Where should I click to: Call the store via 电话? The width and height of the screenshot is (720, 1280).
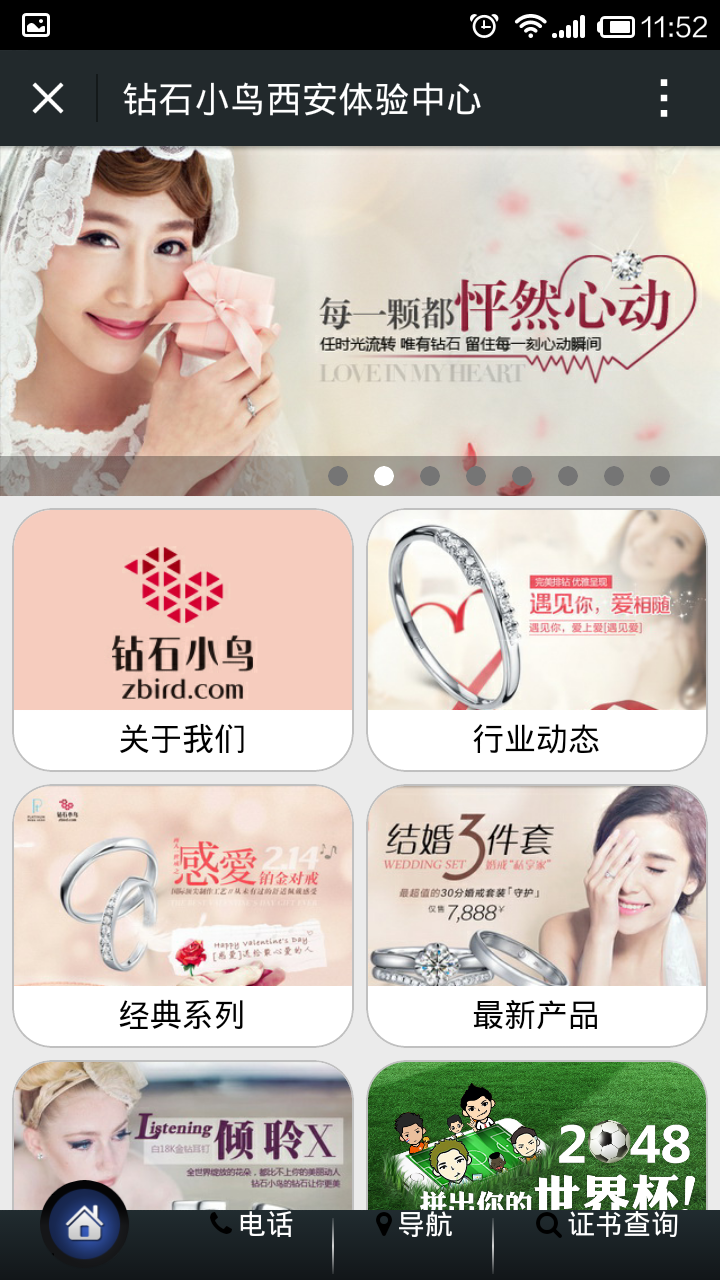point(252,1225)
